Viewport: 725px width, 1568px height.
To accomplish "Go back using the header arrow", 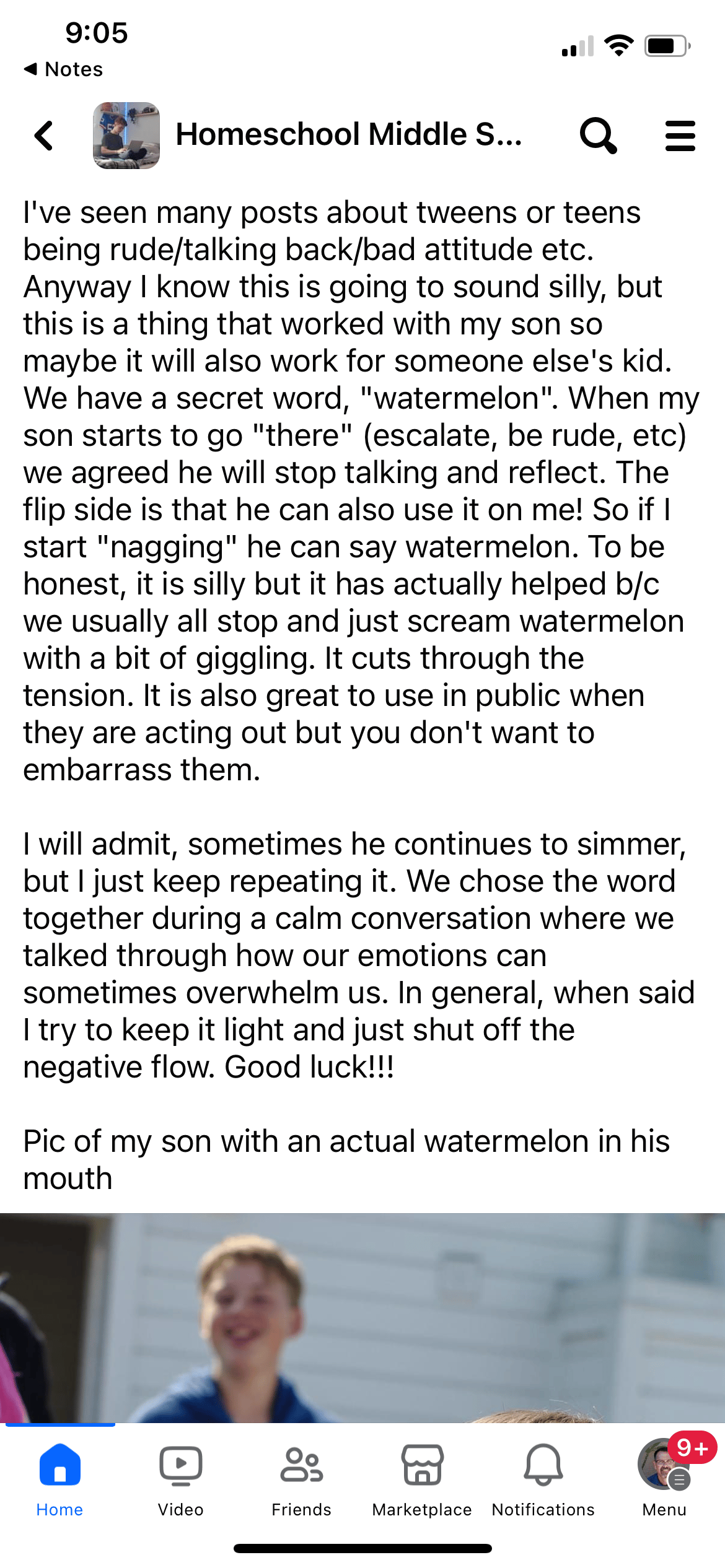I will point(44,136).
